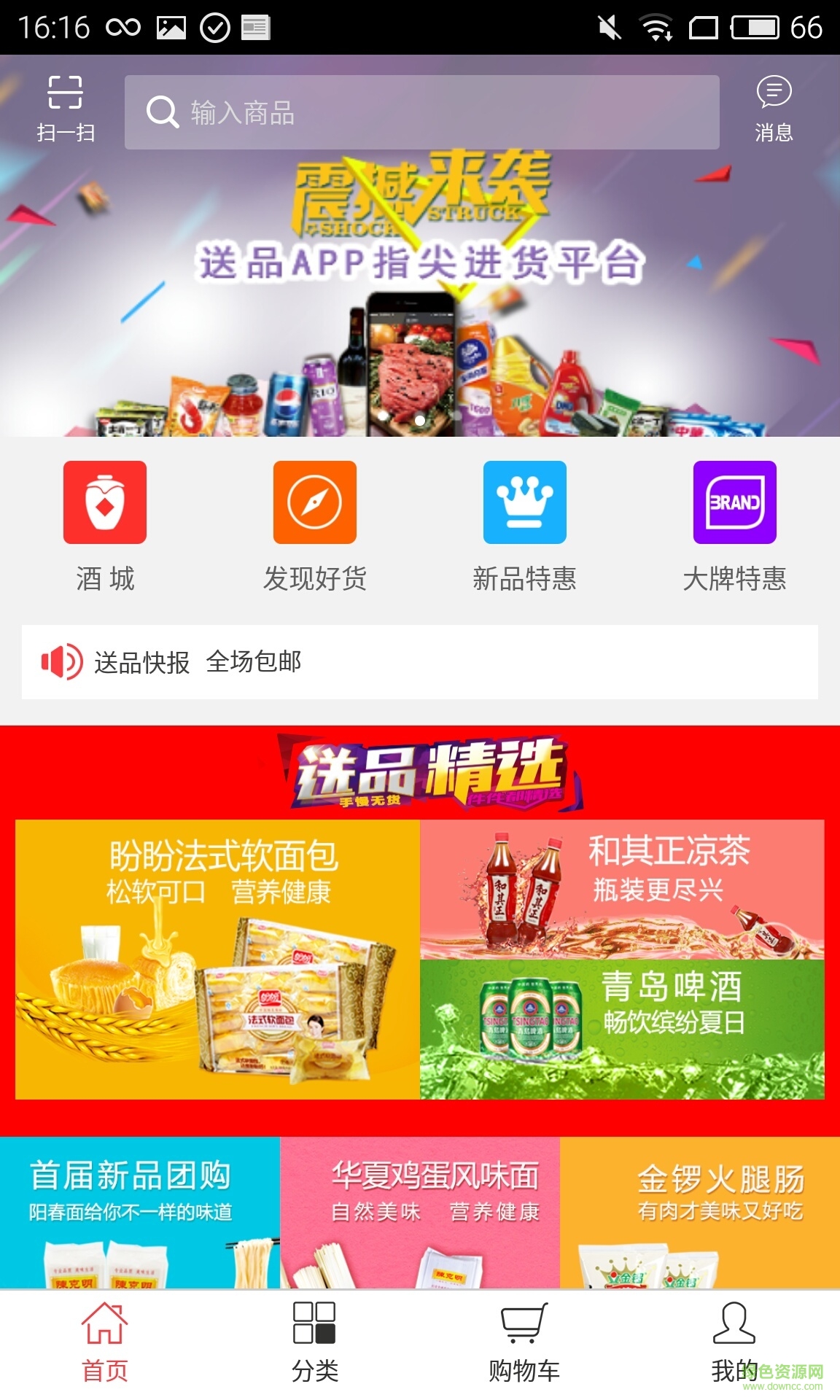Open 消息 messages
The image size is (840, 1400).
point(774,108)
